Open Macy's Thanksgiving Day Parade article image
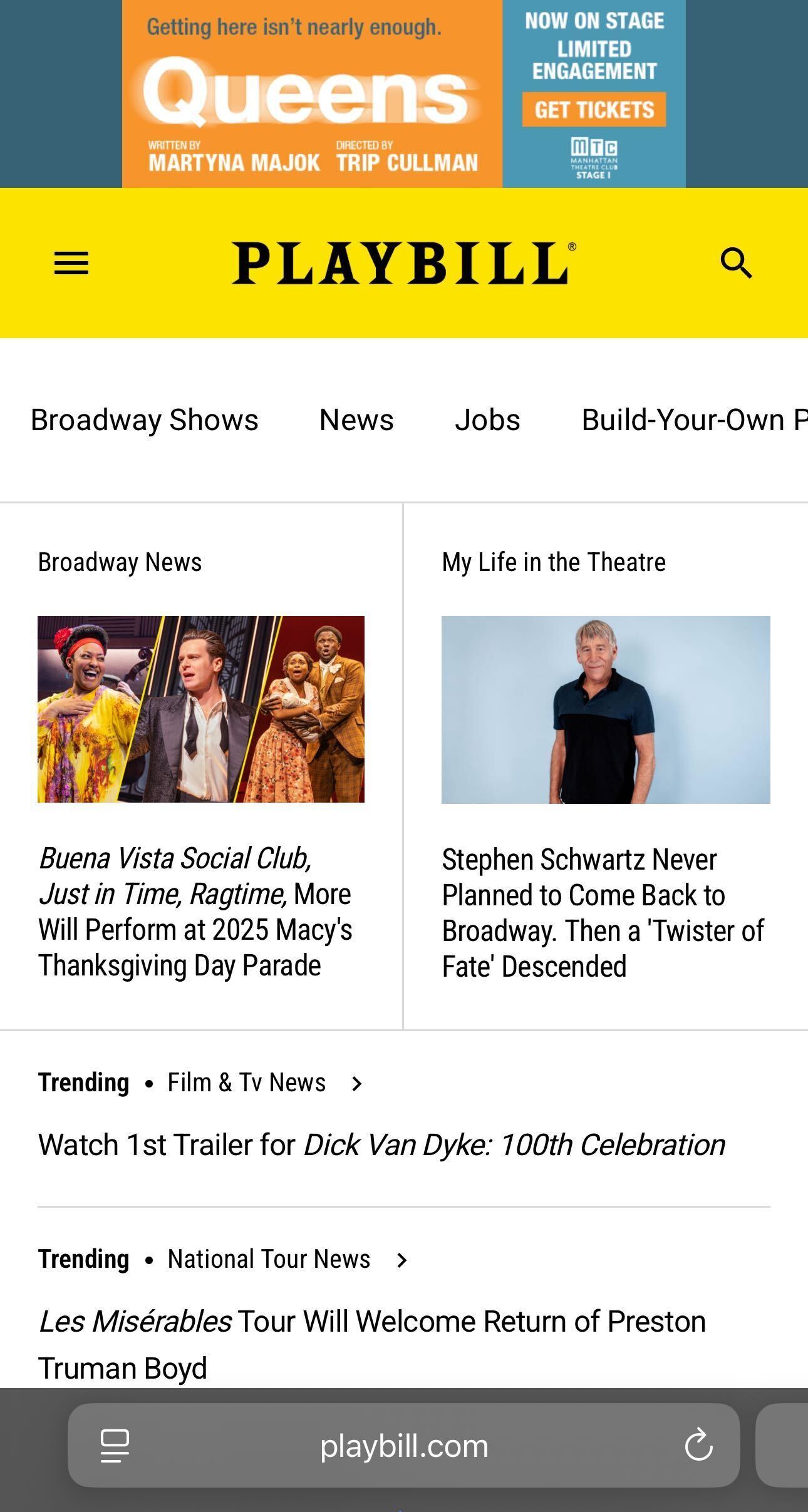This screenshot has width=808, height=1512. point(200,709)
